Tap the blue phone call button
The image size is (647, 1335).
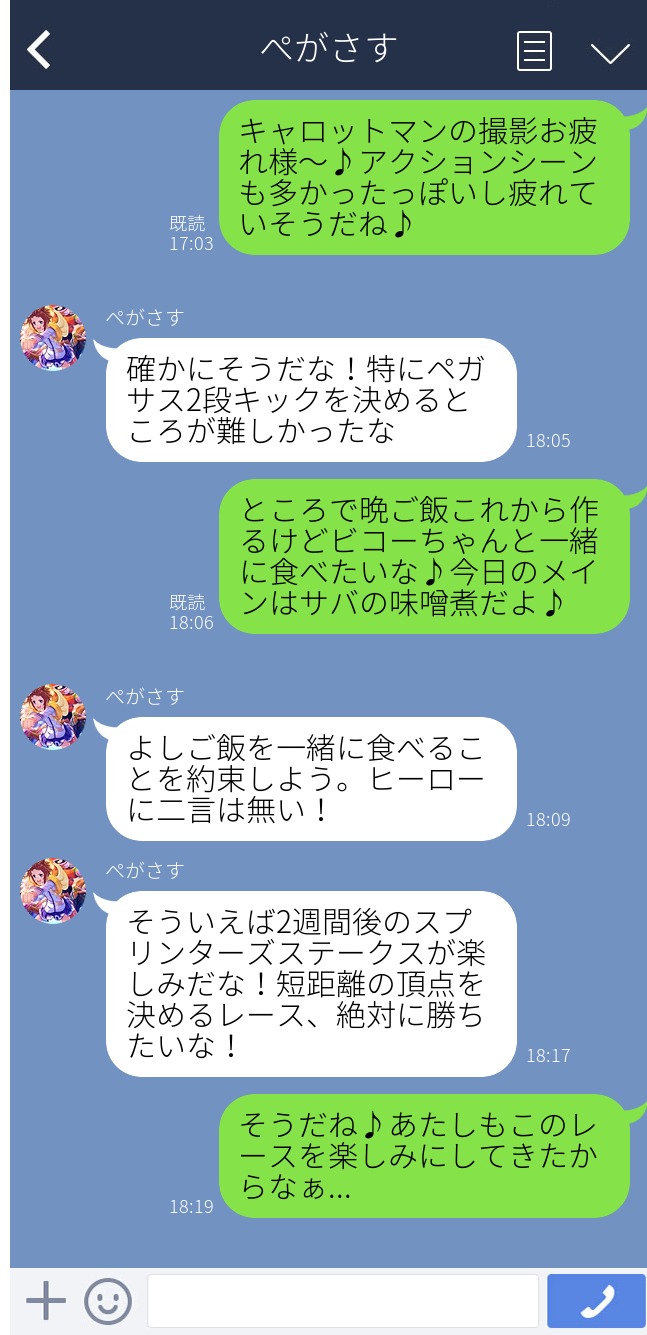tap(596, 1301)
